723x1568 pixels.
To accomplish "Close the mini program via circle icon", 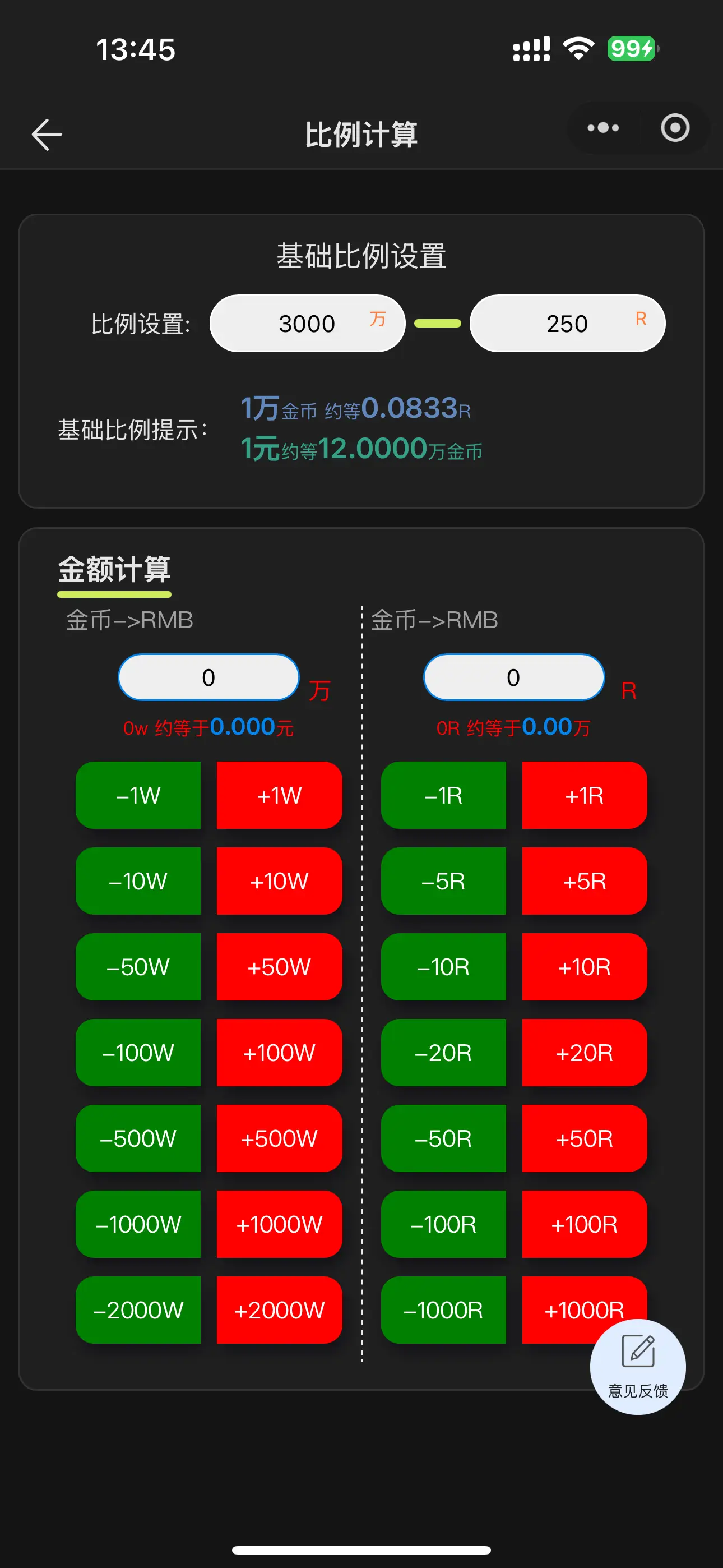I will click(x=675, y=128).
